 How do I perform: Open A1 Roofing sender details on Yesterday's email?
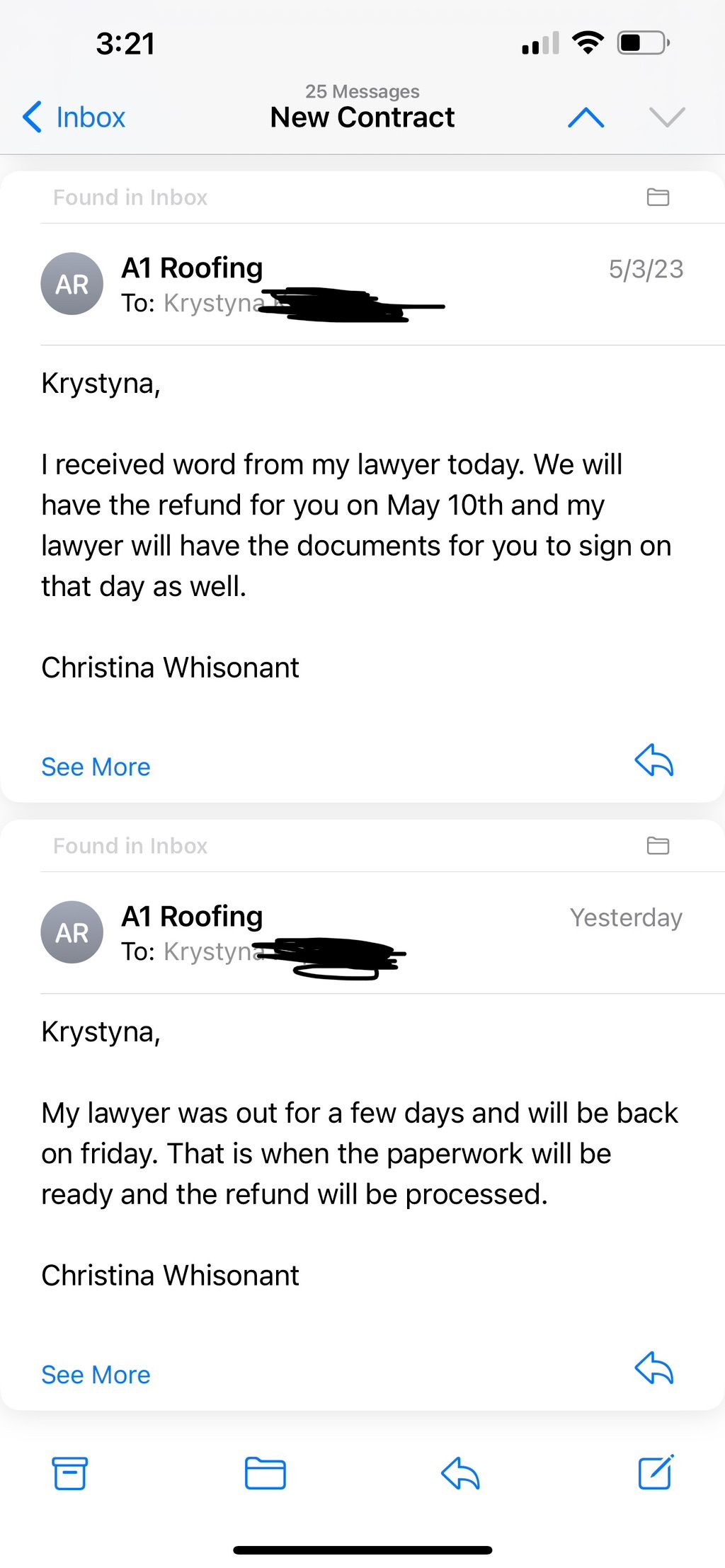(192, 917)
